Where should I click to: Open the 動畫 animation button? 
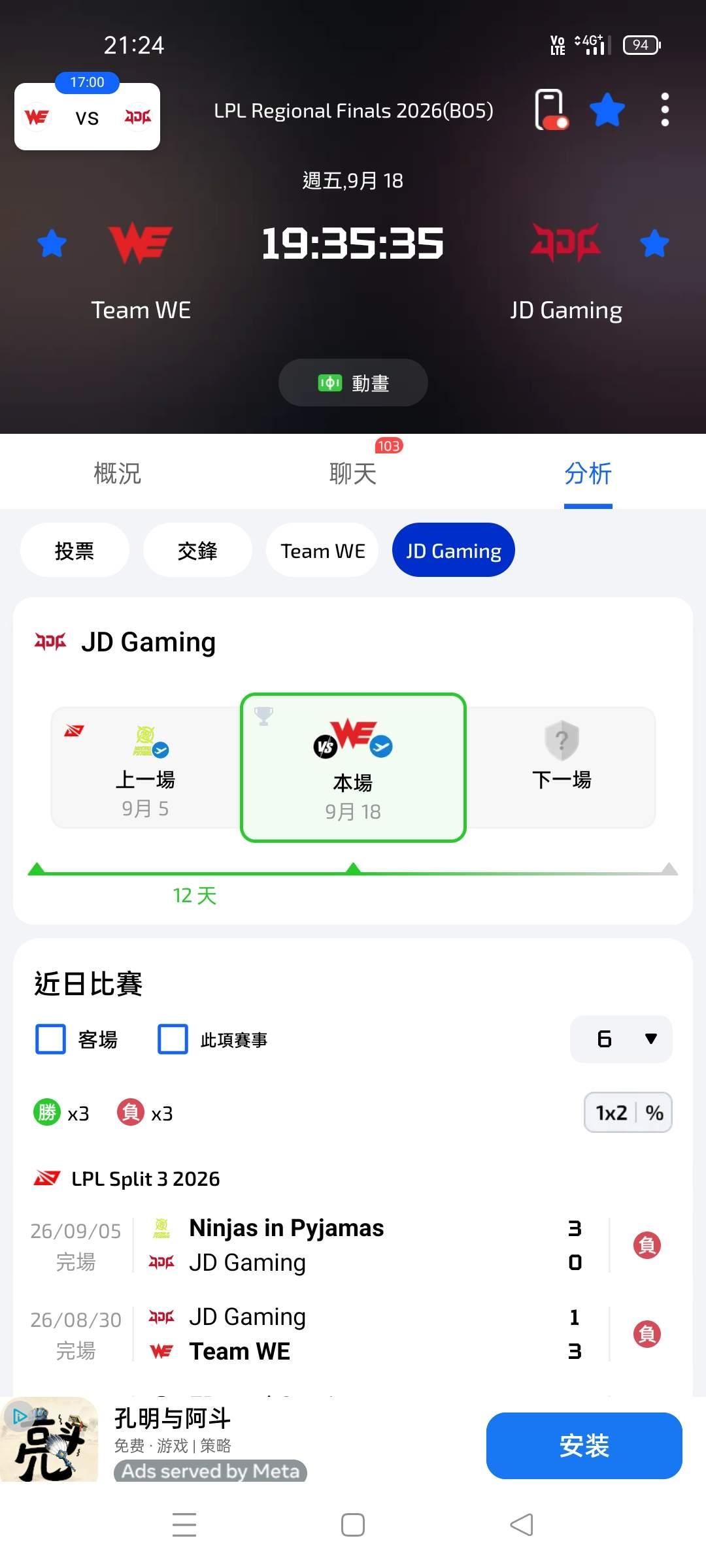[x=353, y=383]
